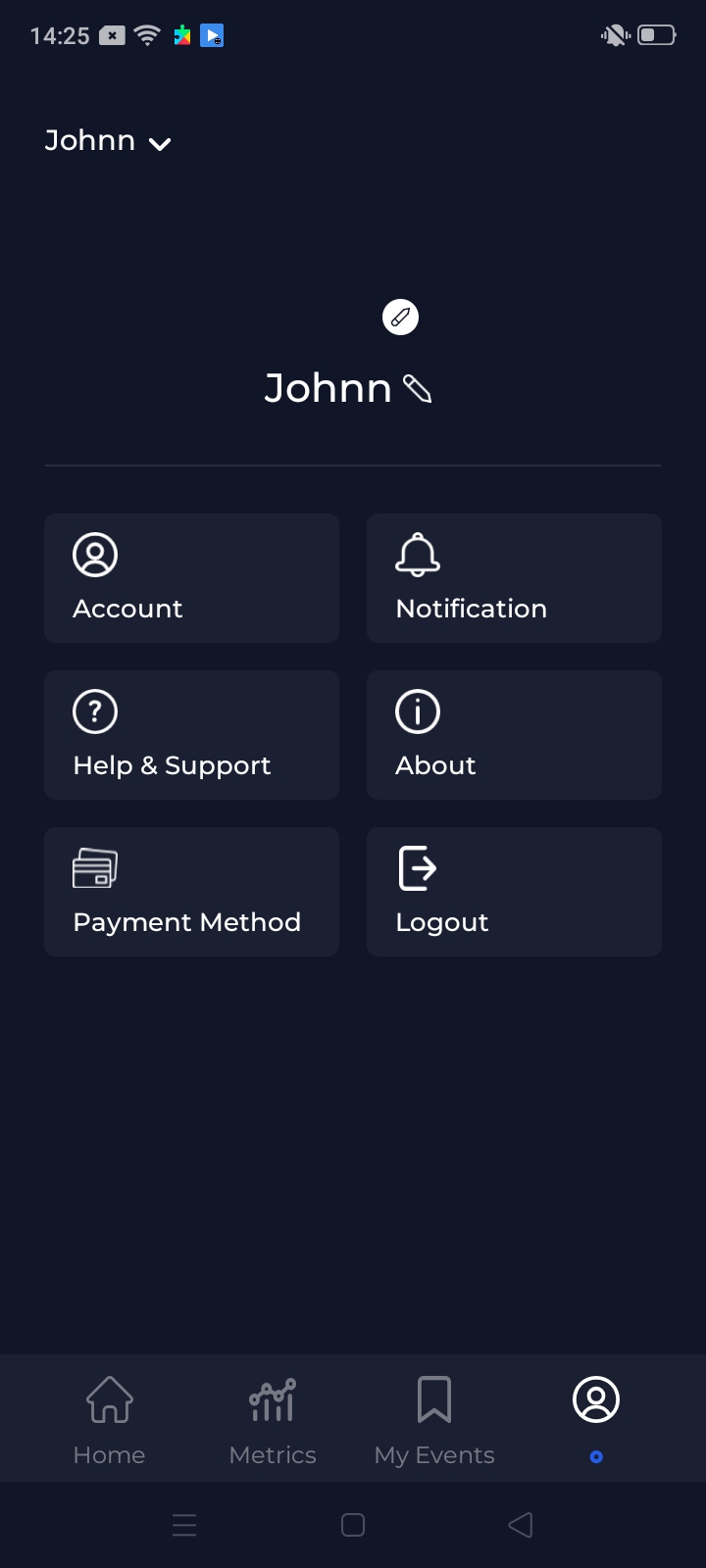
Task: Tap the system back button
Action: tap(521, 1525)
